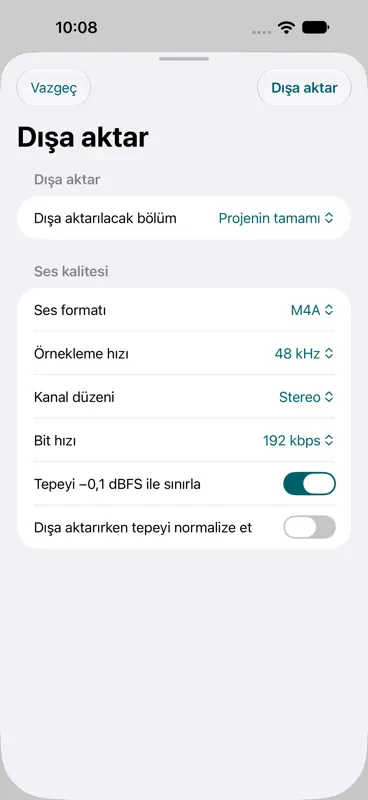Image resolution: width=368 pixels, height=800 pixels.
Task: Enable Dışa aktarırken tepeyi normalize et
Action: [309, 527]
